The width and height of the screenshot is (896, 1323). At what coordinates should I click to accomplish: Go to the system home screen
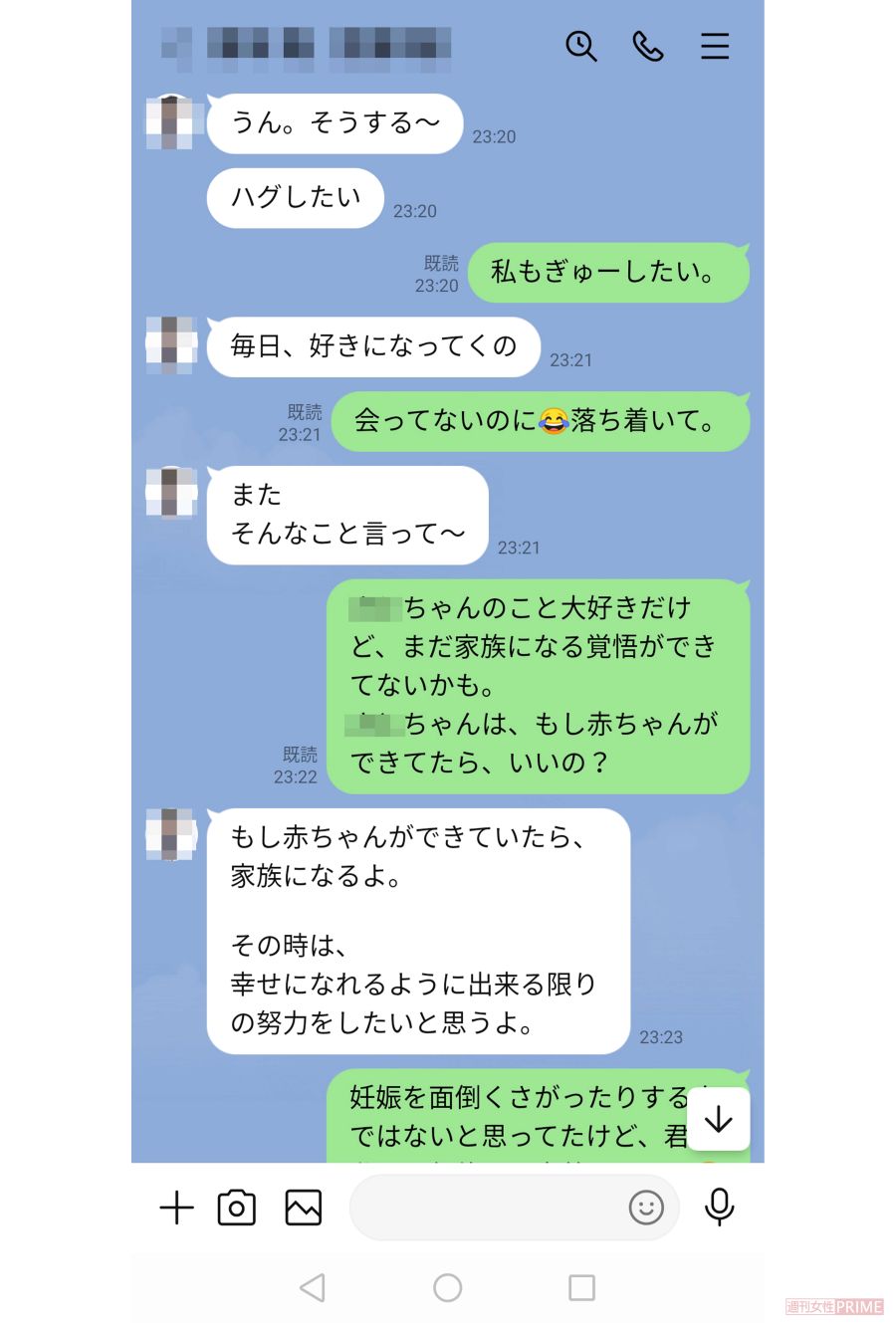point(448,1287)
